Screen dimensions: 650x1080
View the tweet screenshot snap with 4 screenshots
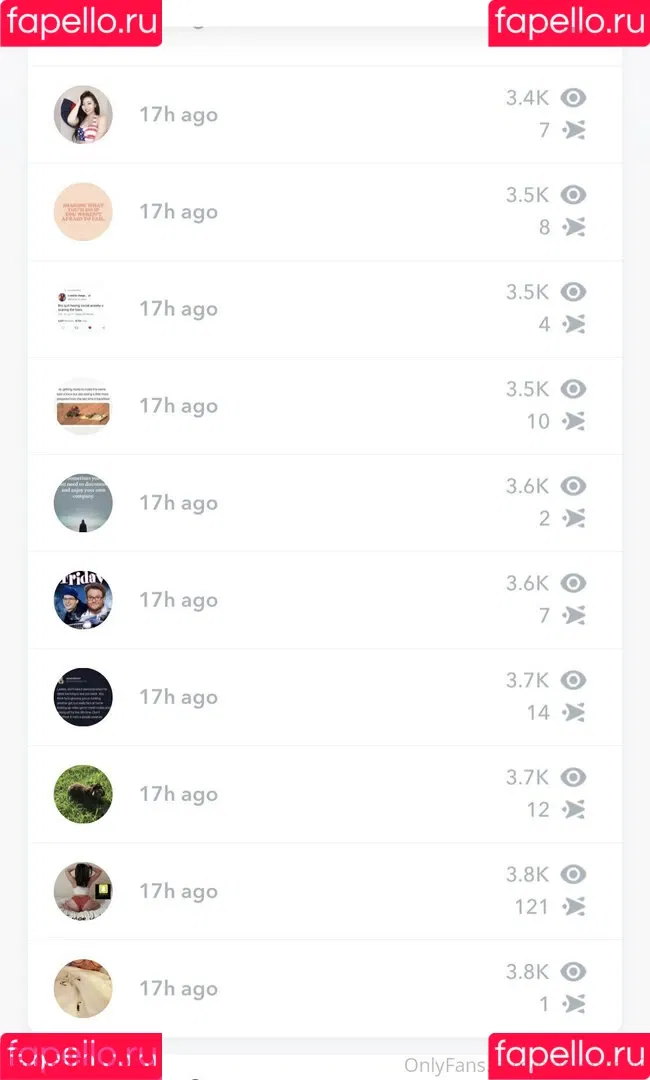click(83, 308)
